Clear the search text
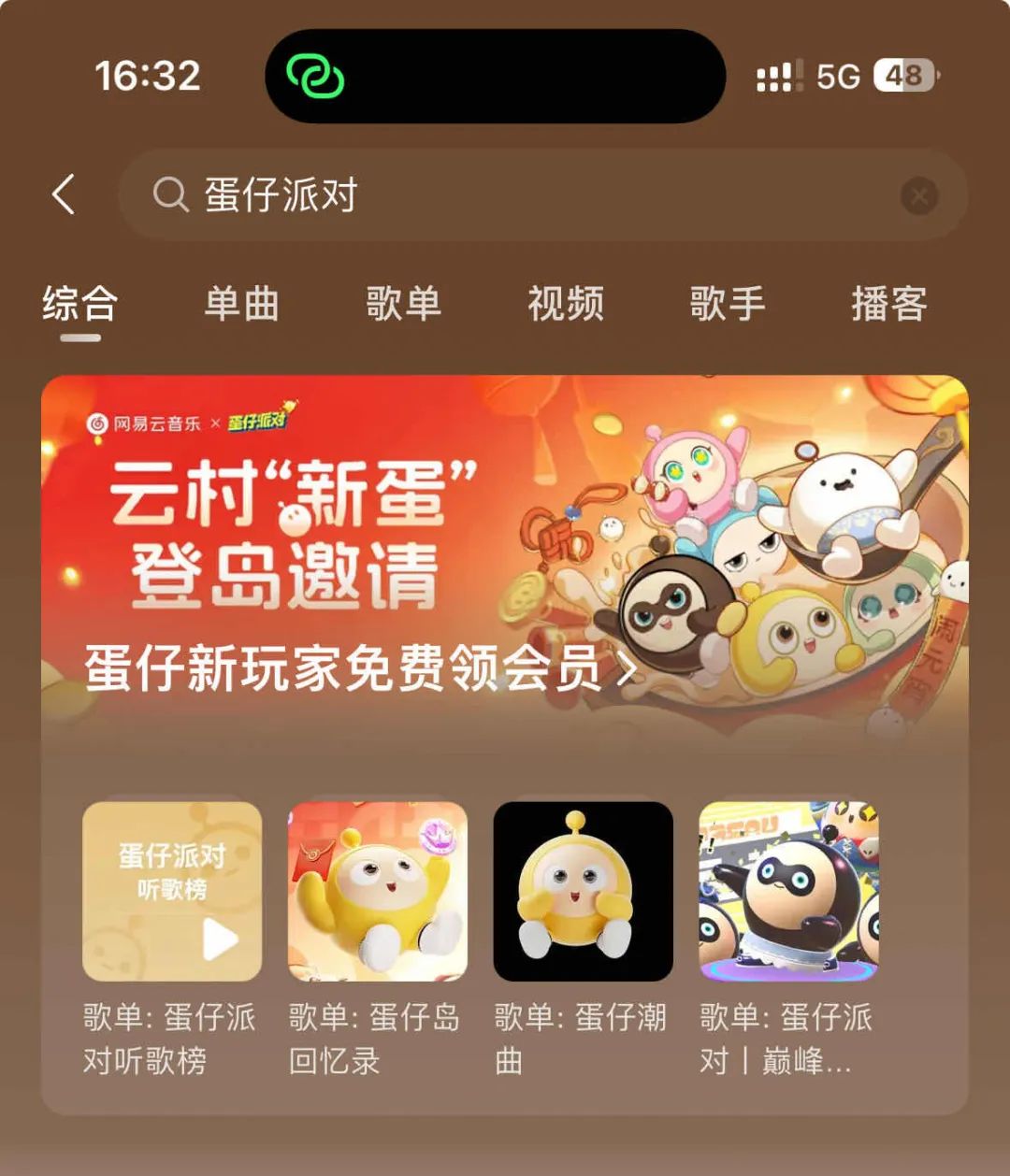Image resolution: width=1010 pixels, height=1176 pixels. tap(919, 196)
